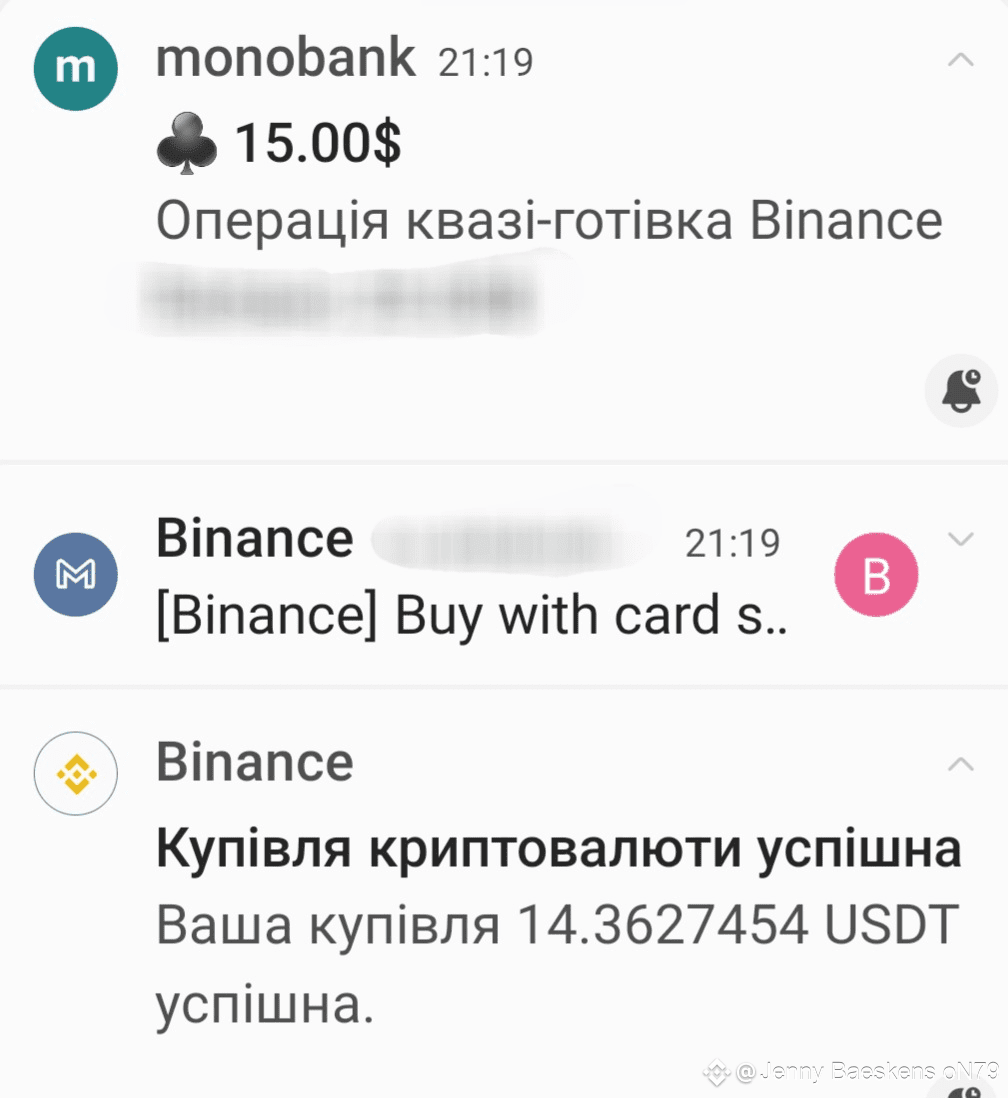The width and height of the screenshot is (1008, 1098).
Task: Open the Binance Buy with card message
Action: click(x=470, y=616)
